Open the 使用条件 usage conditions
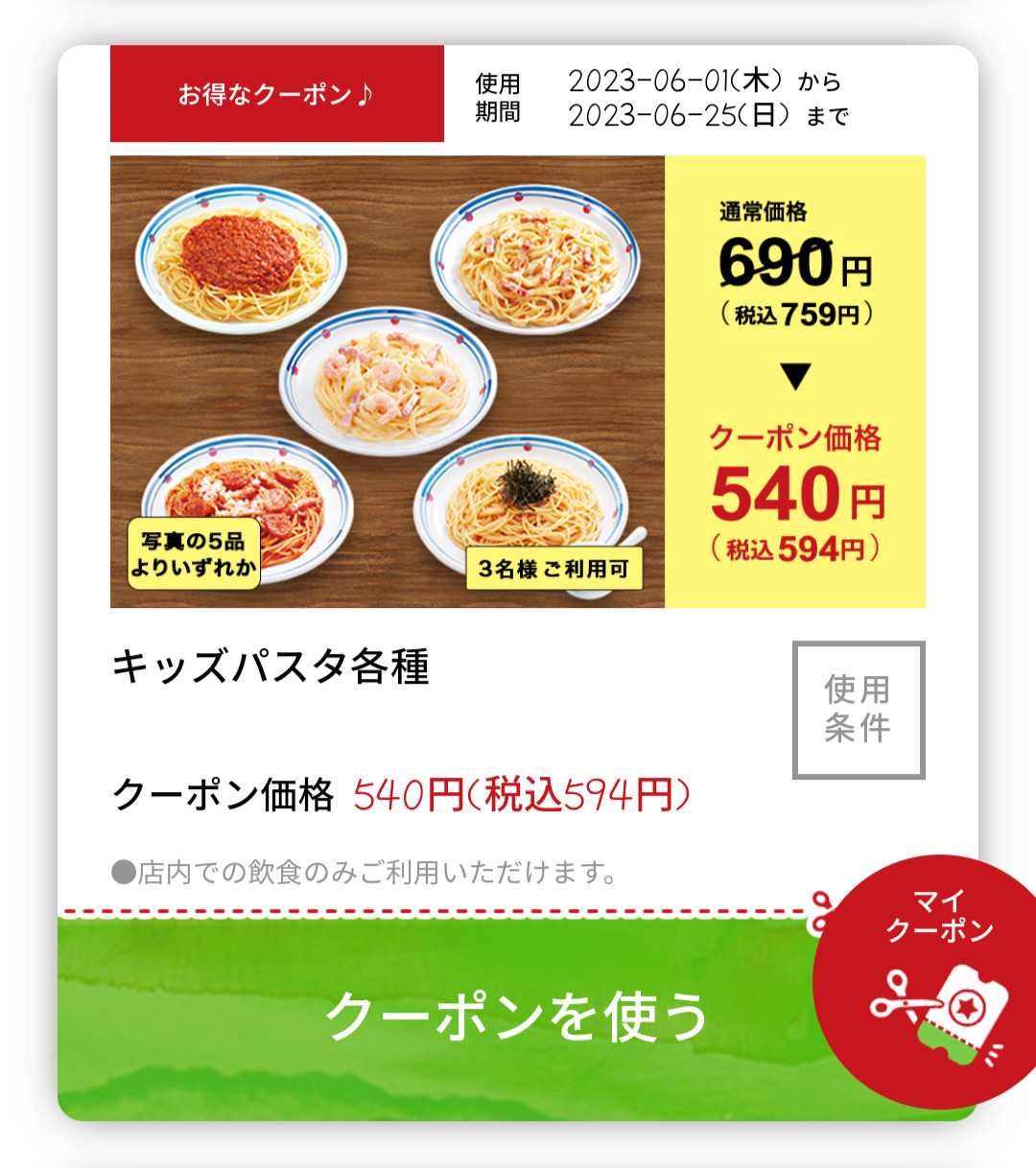1036x1168 pixels. coord(859,710)
